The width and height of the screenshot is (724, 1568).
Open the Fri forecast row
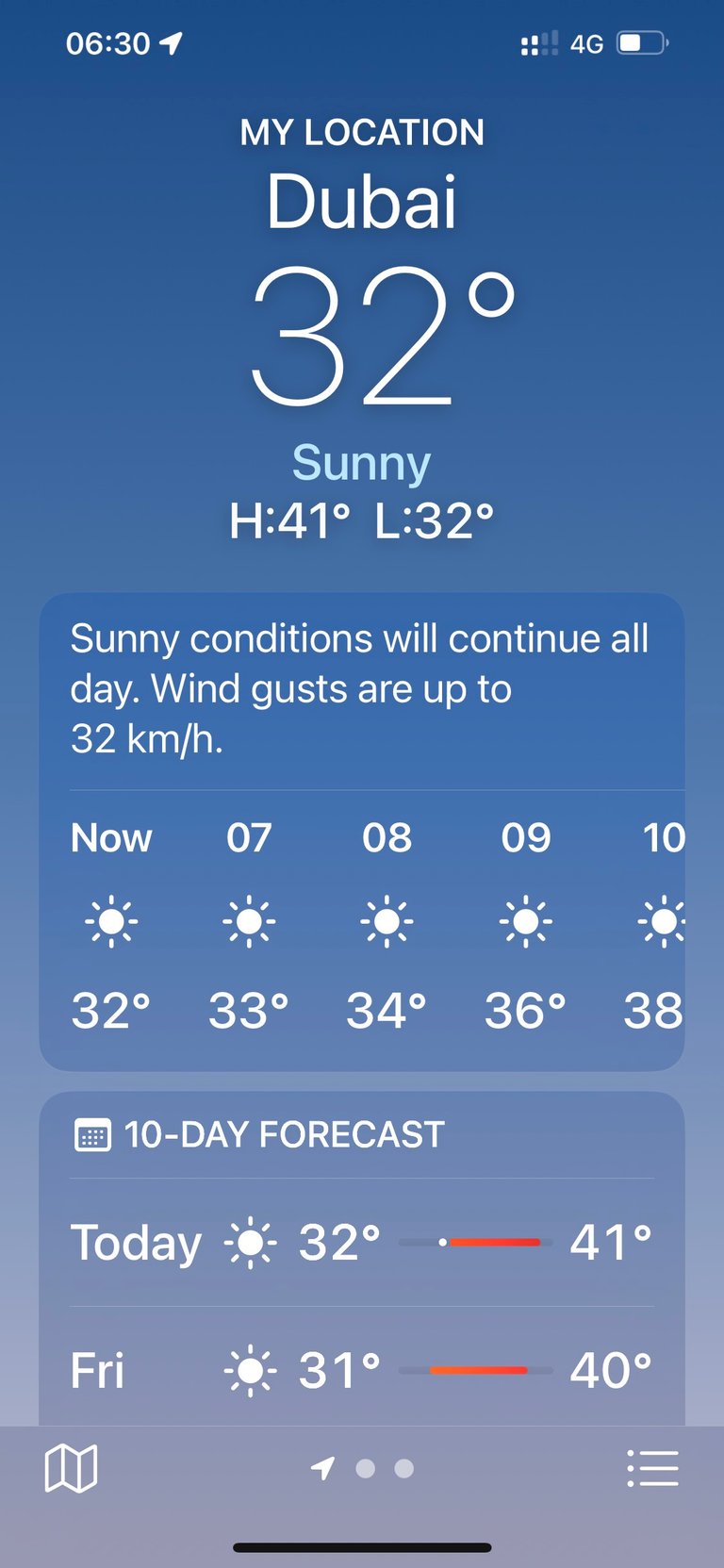pyautogui.click(x=362, y=1369)
